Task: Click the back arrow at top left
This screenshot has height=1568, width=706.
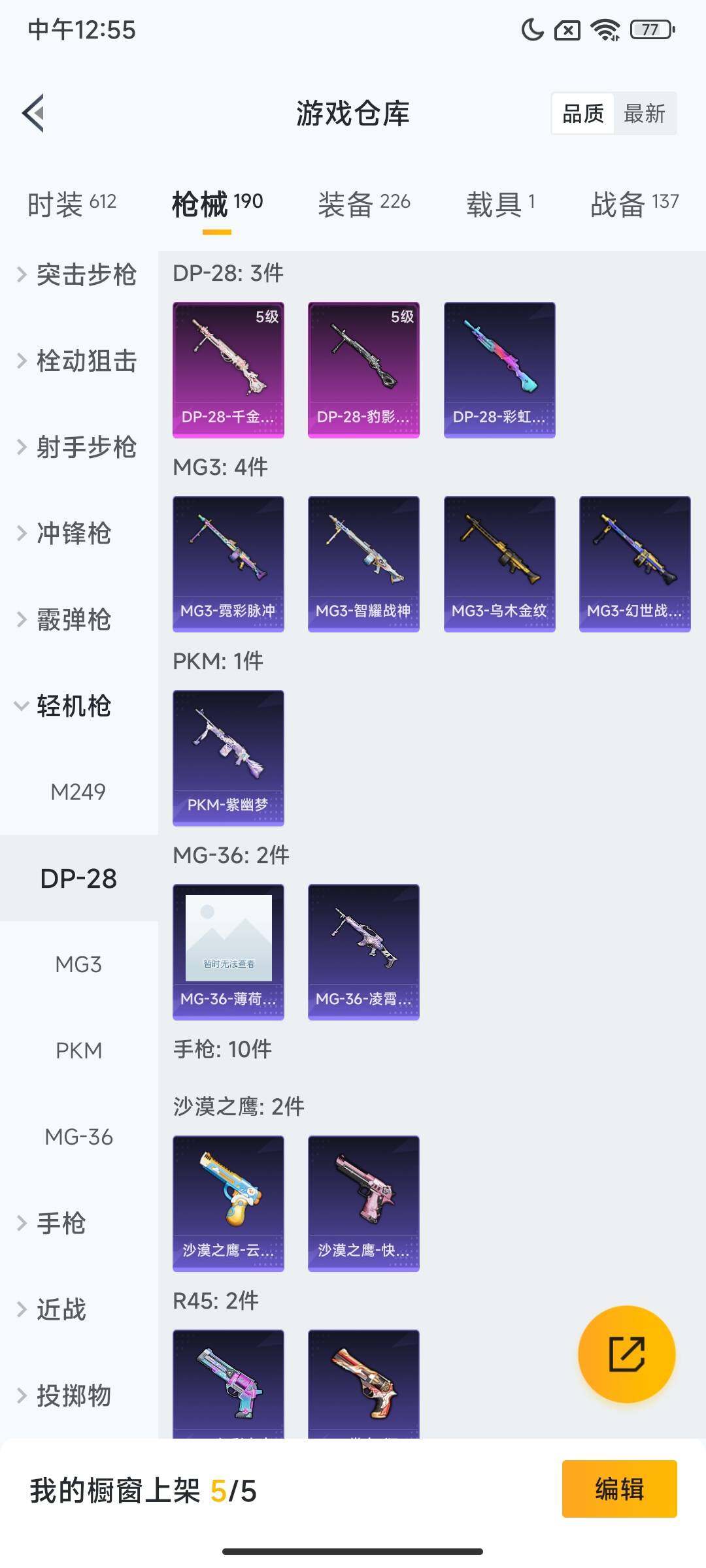Action: coord(33,112)
